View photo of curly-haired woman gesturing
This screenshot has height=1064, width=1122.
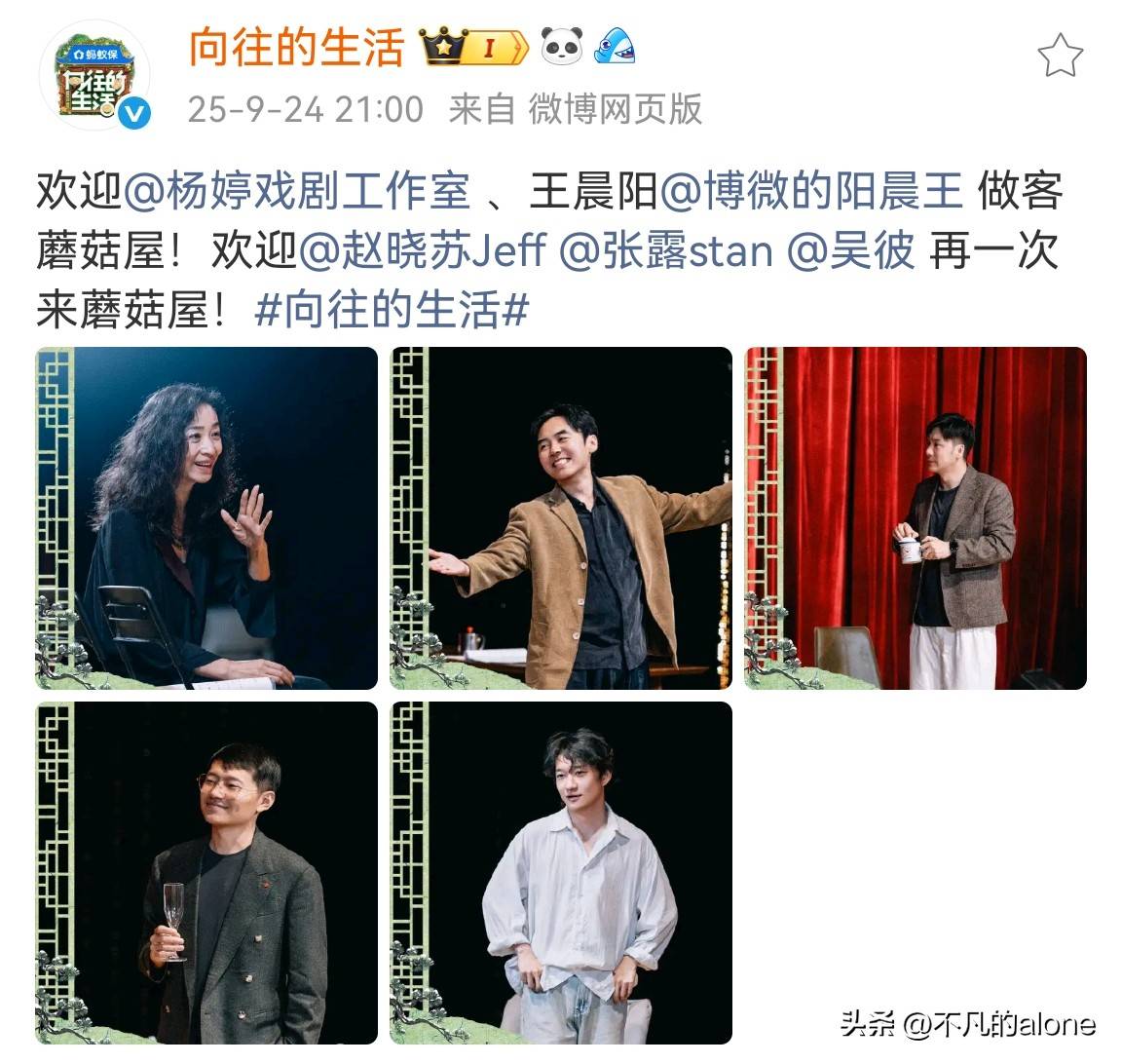[x=206, y=518]
